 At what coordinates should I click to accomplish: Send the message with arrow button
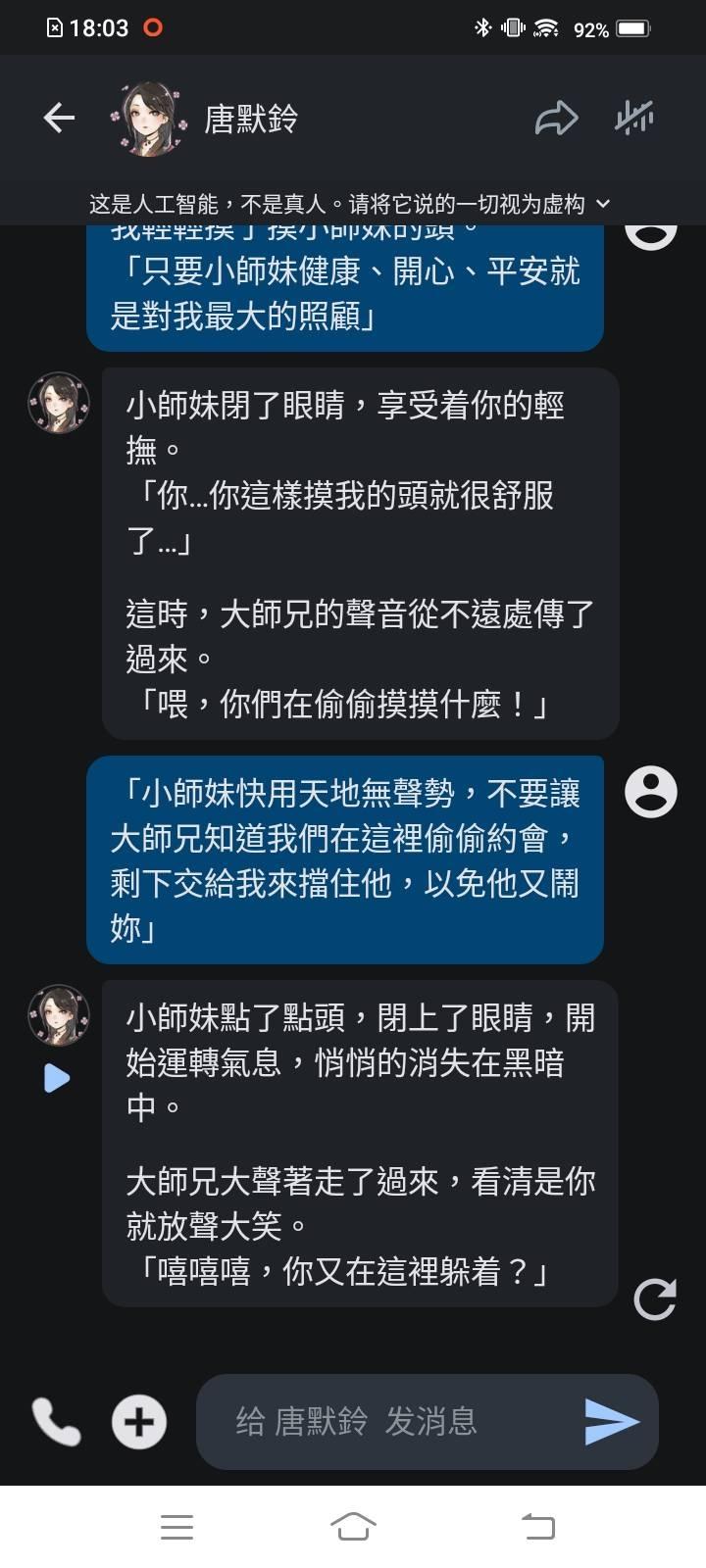(x=612, y=1421)
